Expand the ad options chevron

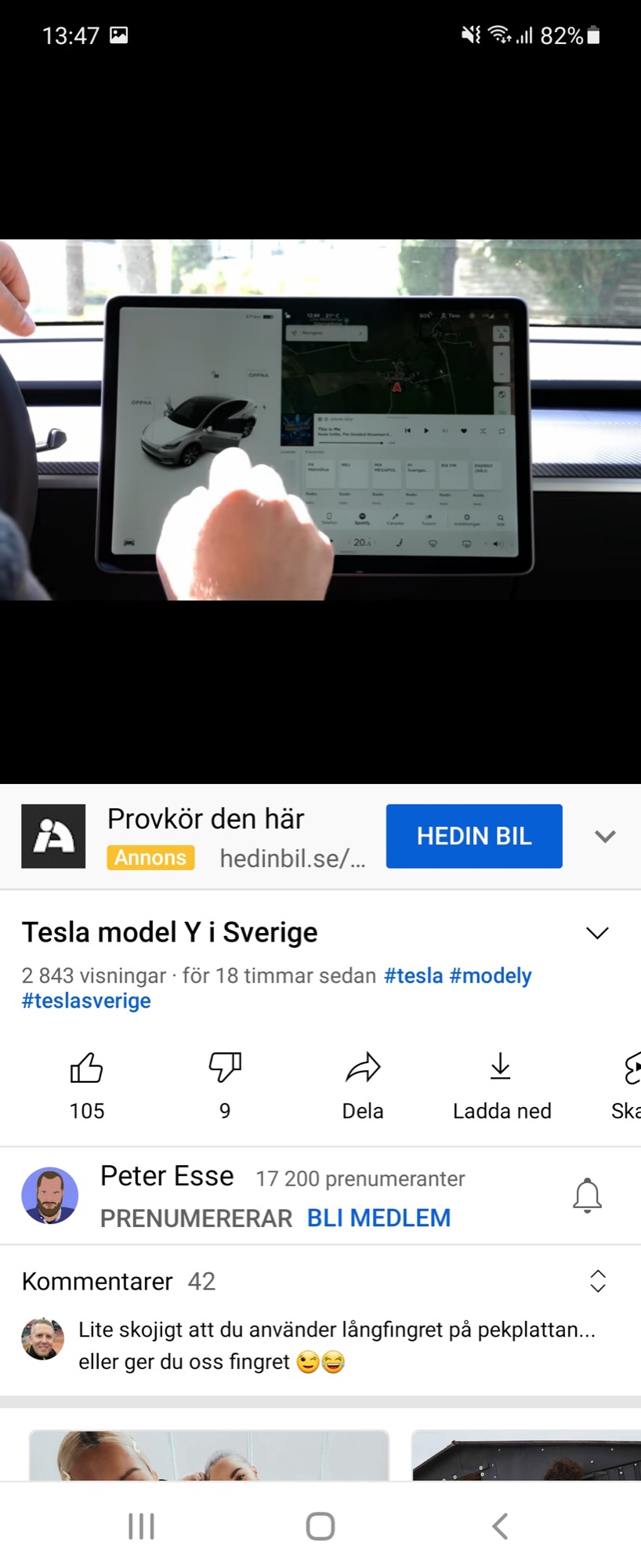click(x=605, y=836)
